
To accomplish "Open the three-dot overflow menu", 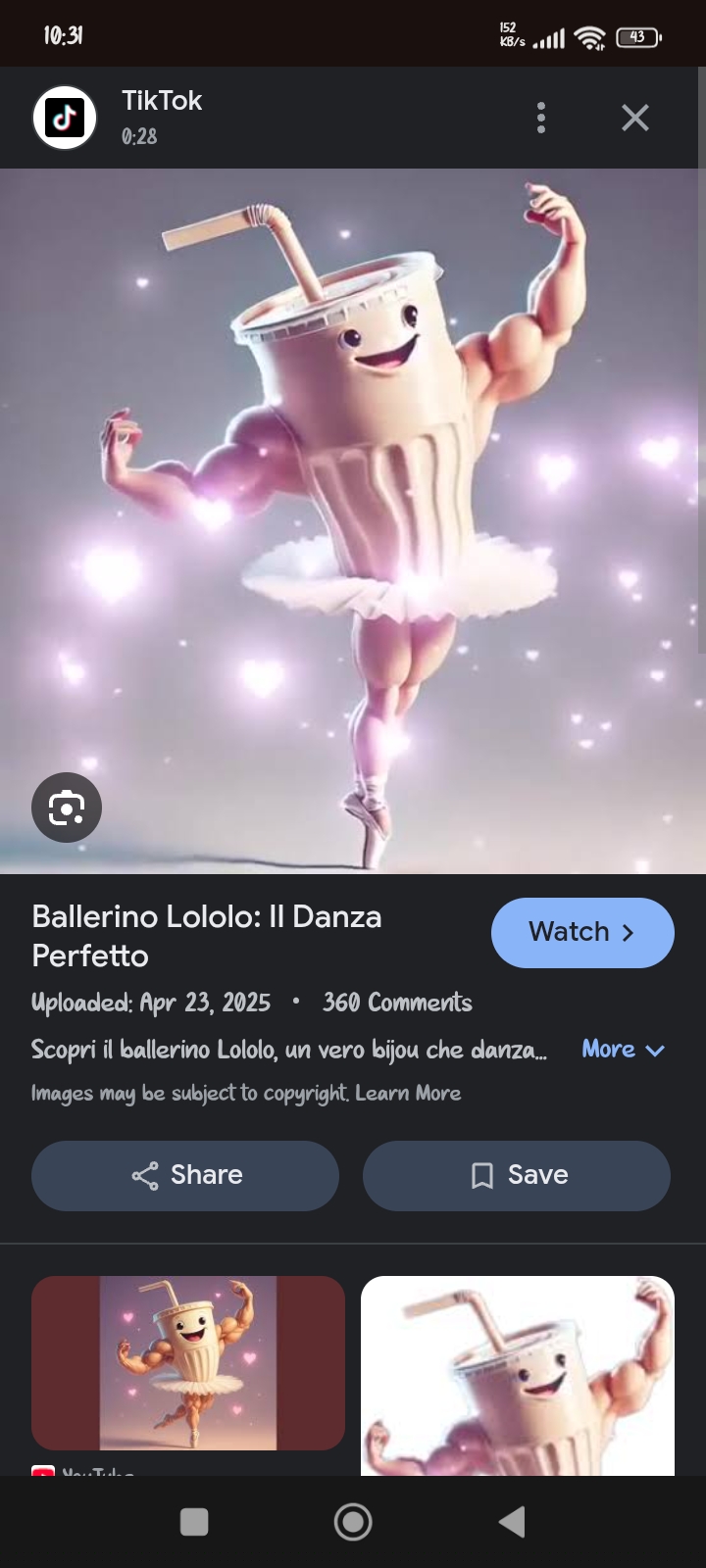I will (541, 118).
